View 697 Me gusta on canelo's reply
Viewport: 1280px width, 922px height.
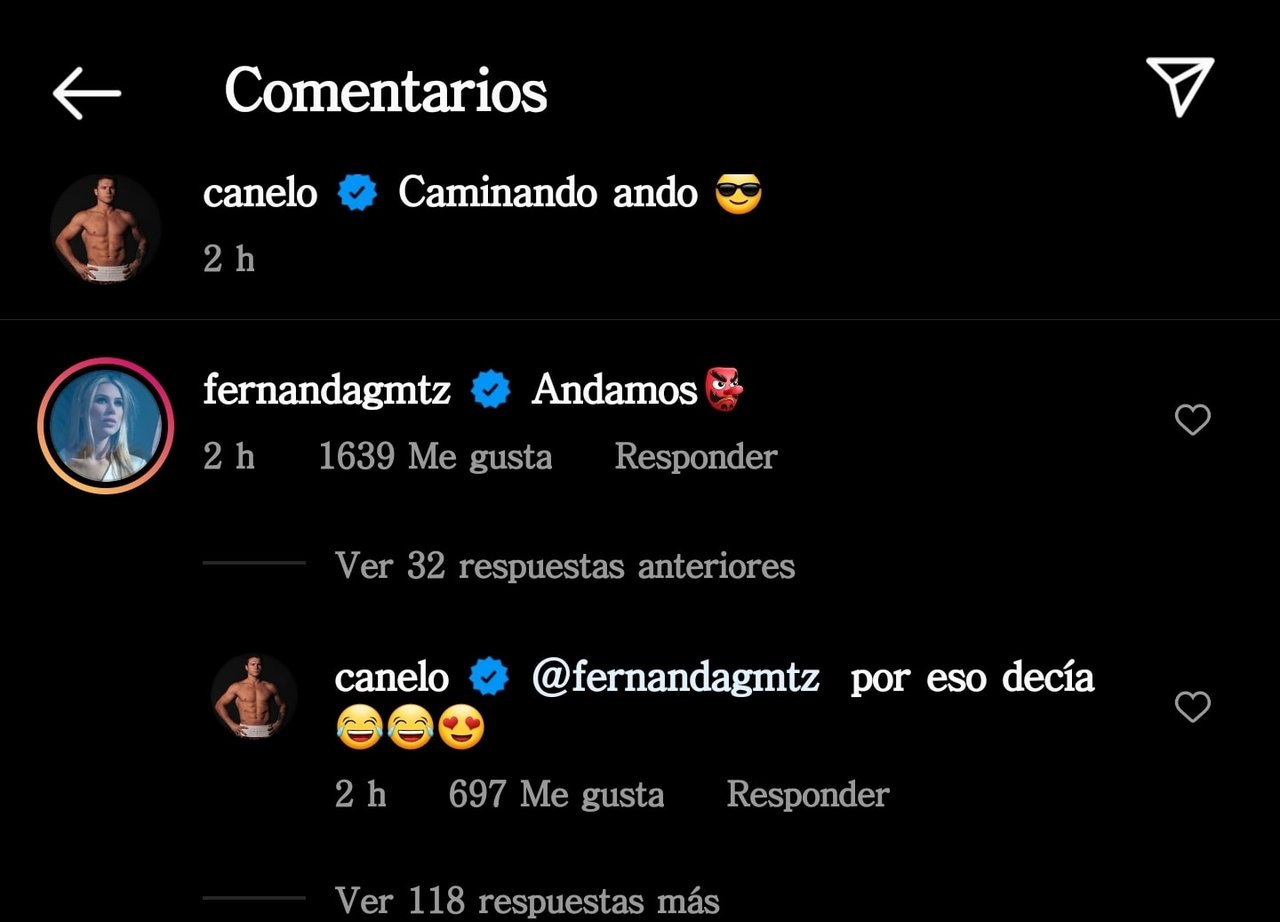tap(555, 795)
